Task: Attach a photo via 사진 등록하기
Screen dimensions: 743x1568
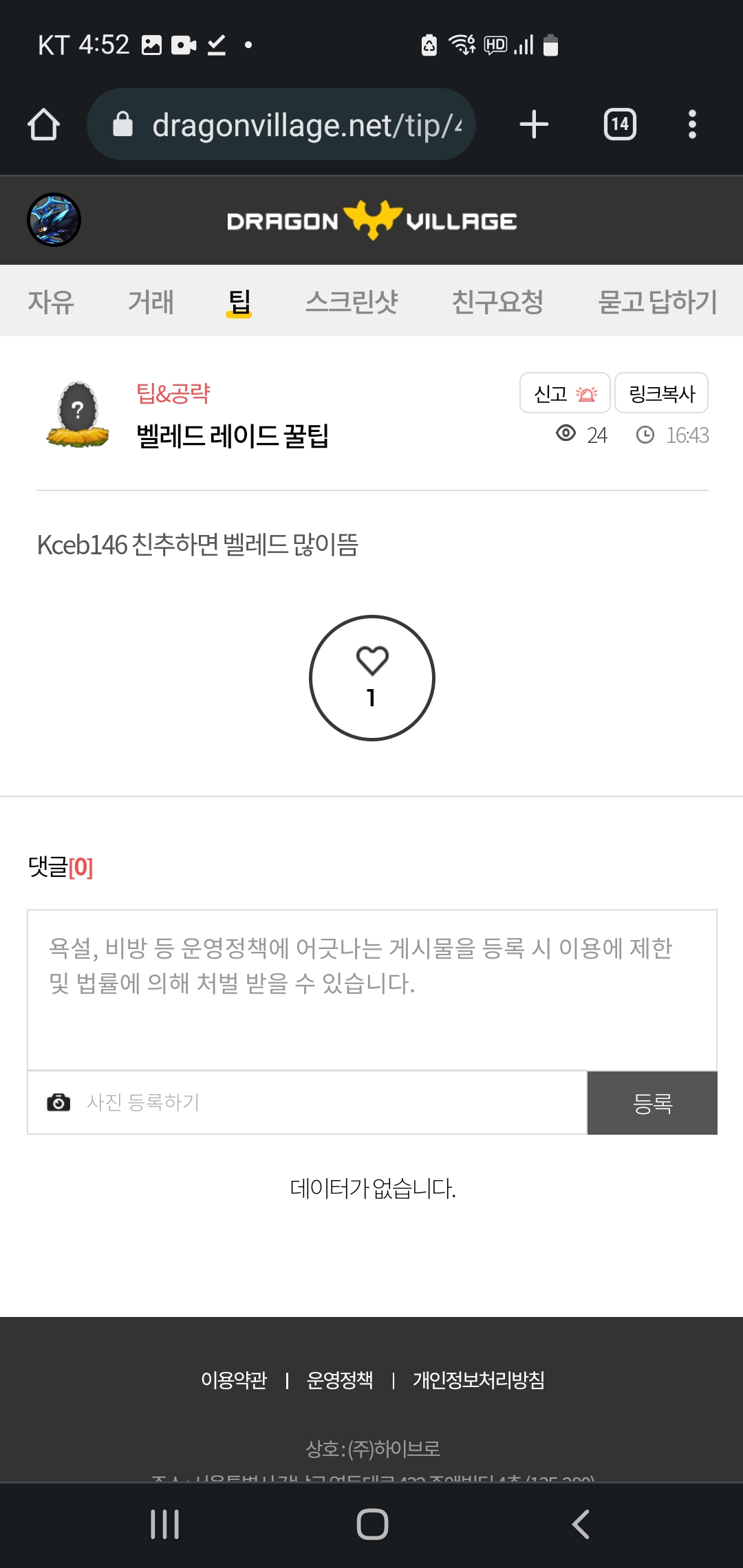Action: pos(142,1102)
